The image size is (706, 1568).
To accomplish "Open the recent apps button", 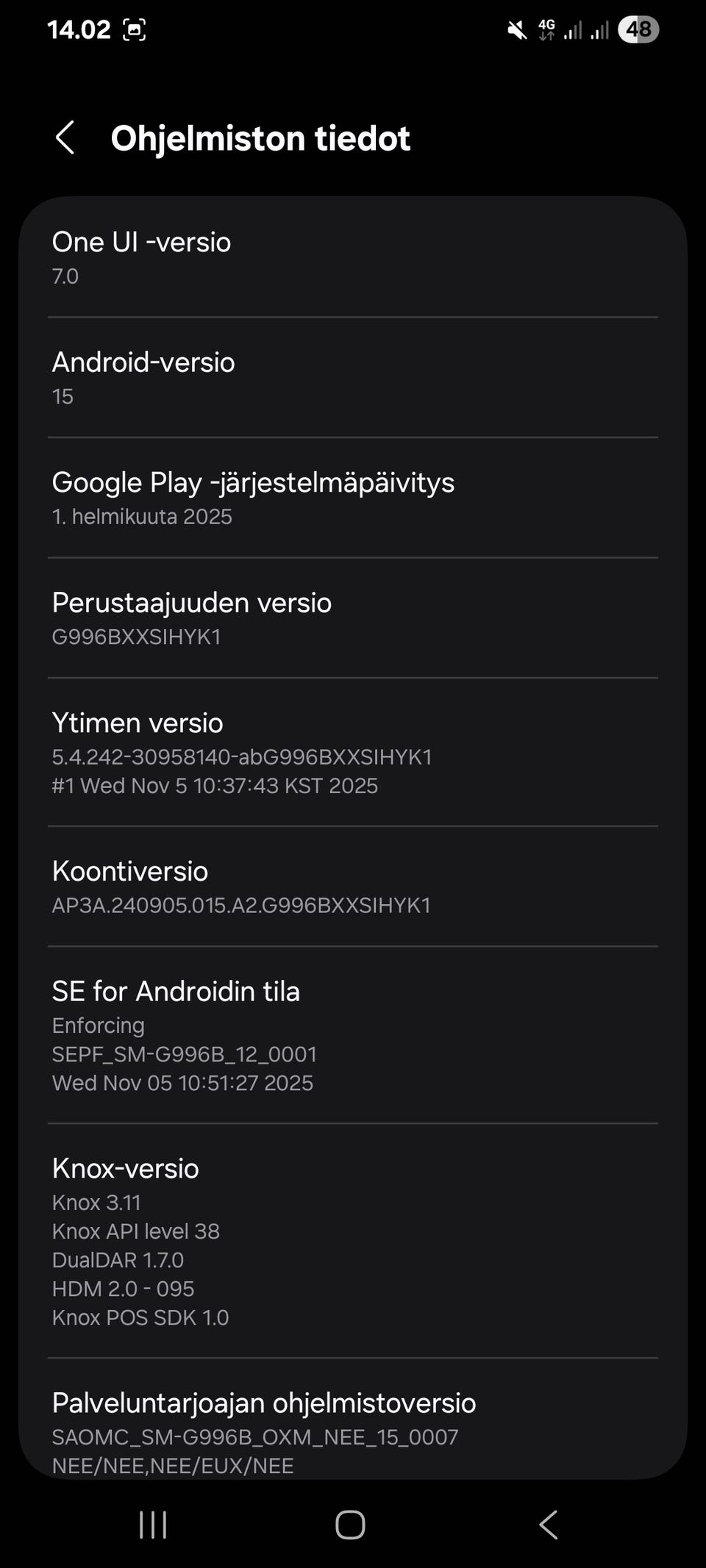I will [x=153, y=1525].
